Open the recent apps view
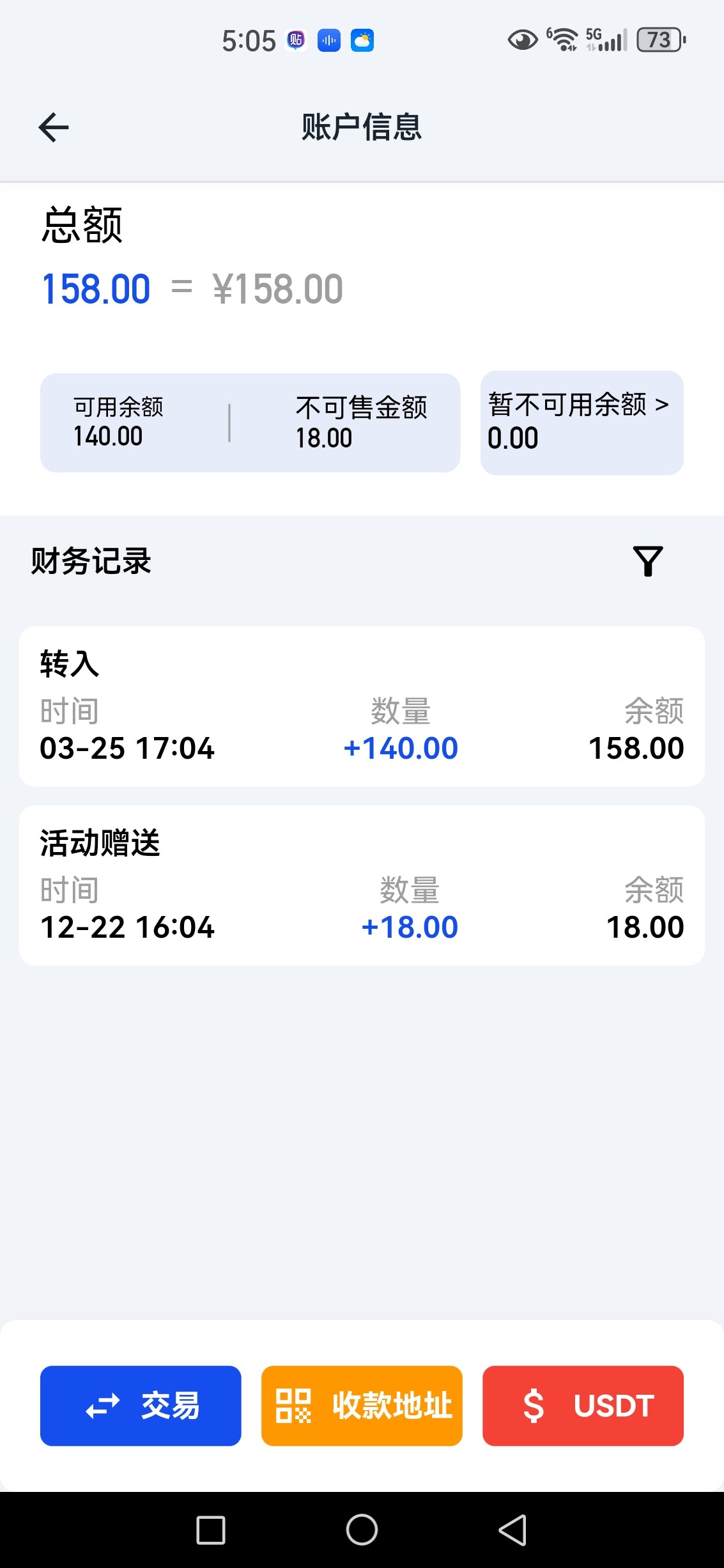 (211, 1530)
